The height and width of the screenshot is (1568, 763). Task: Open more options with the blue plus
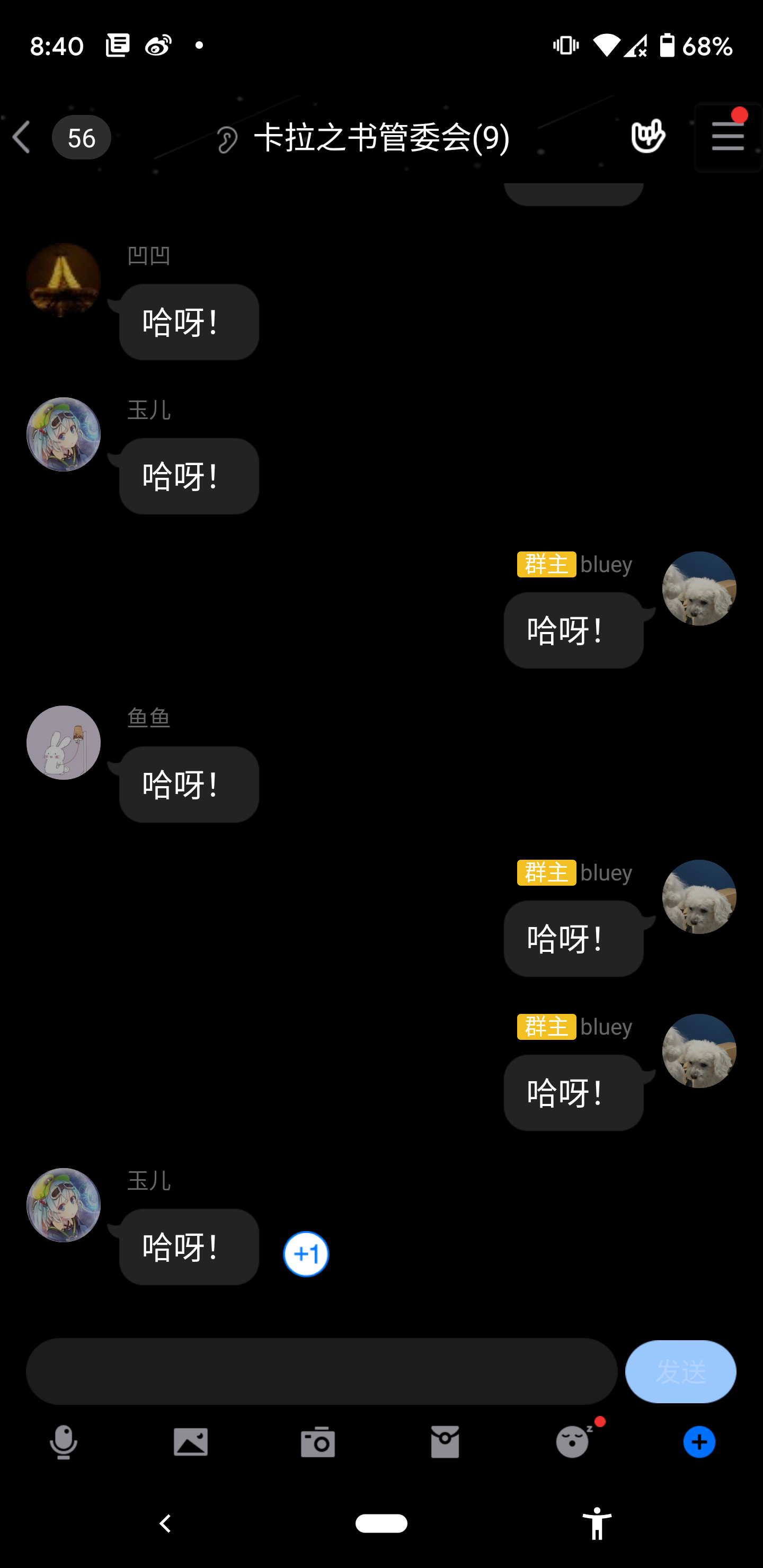(x=699, y=1441)
